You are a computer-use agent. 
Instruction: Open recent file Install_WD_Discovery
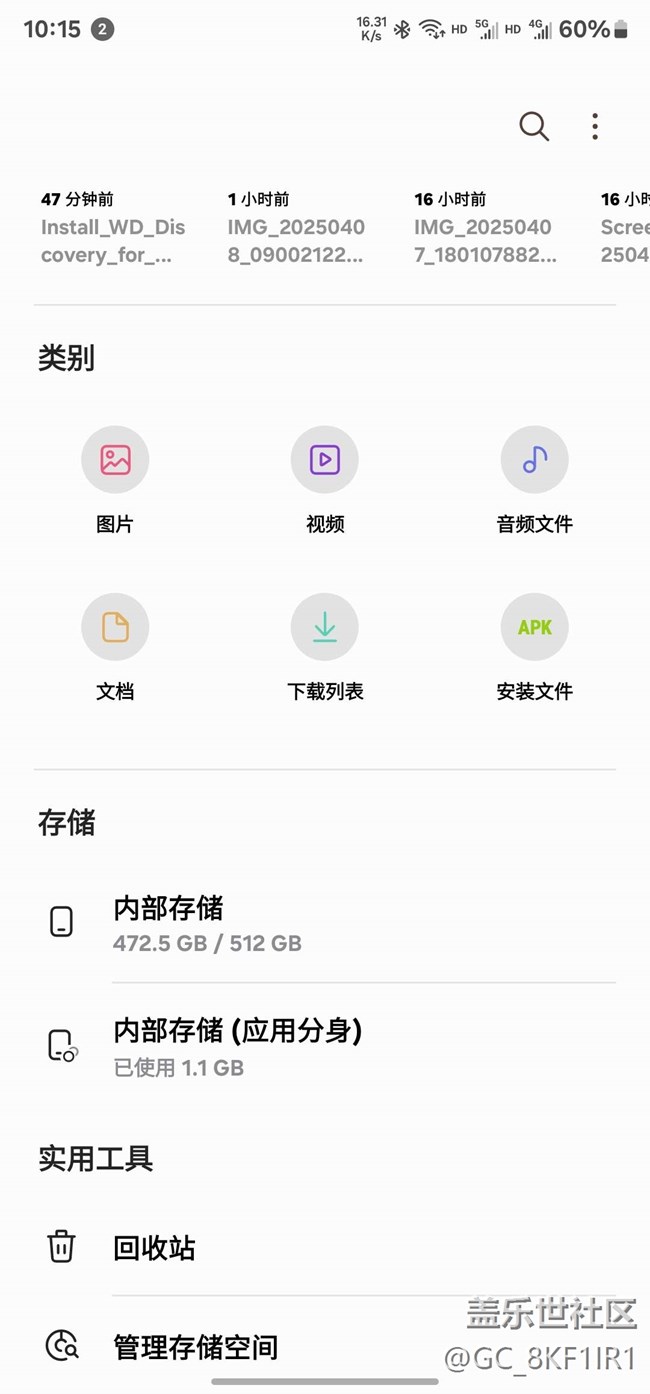pos(113,229)
